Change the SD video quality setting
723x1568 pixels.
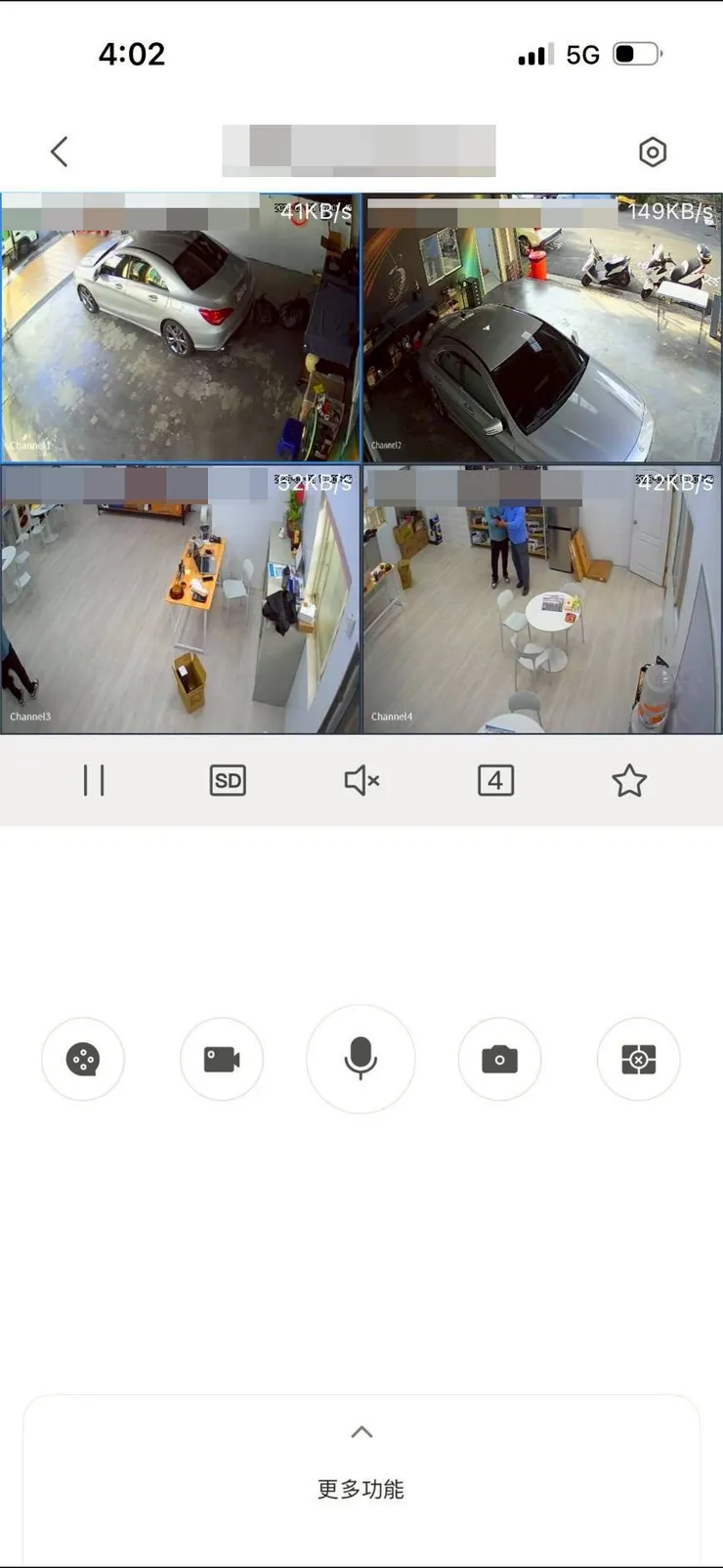(228, 780)
